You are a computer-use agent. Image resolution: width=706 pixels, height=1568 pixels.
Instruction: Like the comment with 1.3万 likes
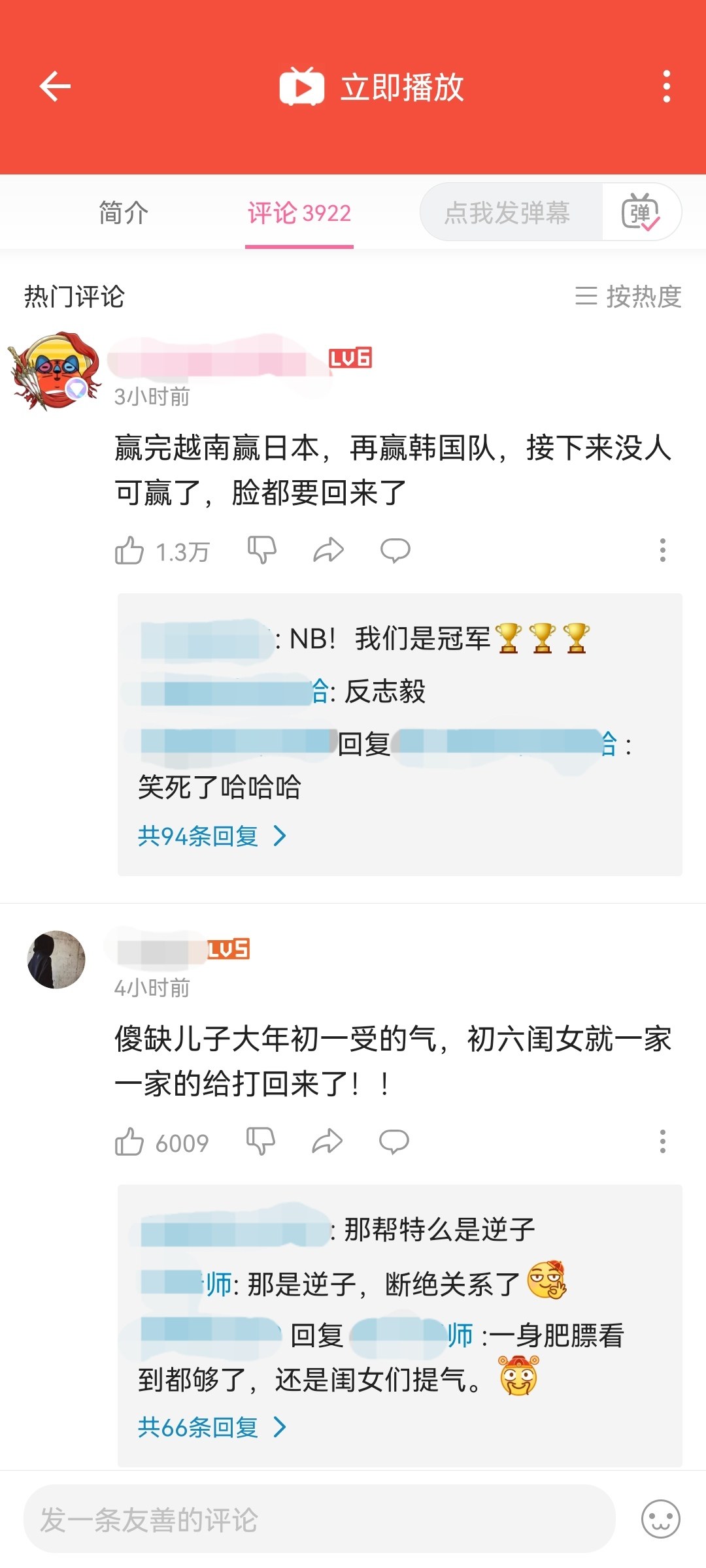(x=129, y=551)
